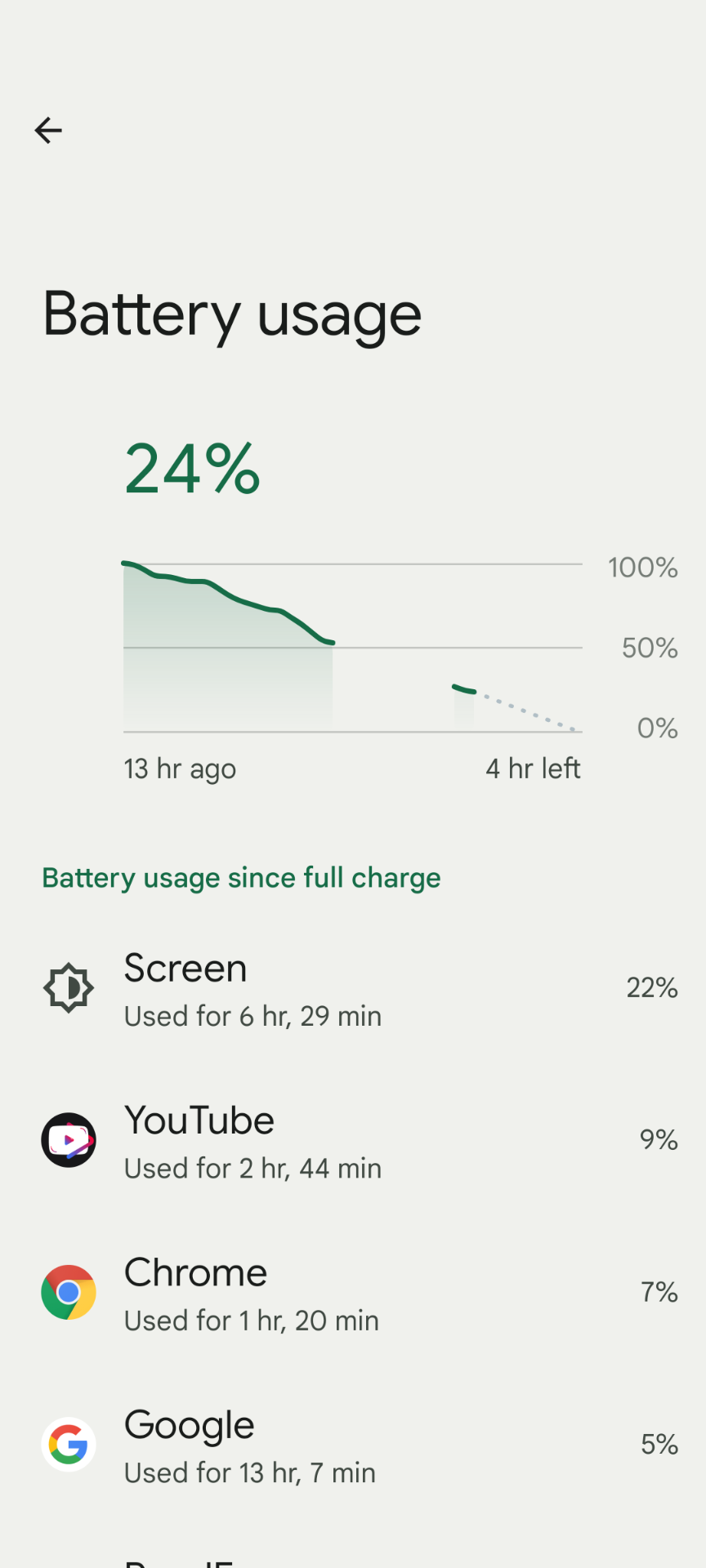Screen dimensions: 706x1568
Task: Select the YouTube battery entry
Action: (353, 1140)
